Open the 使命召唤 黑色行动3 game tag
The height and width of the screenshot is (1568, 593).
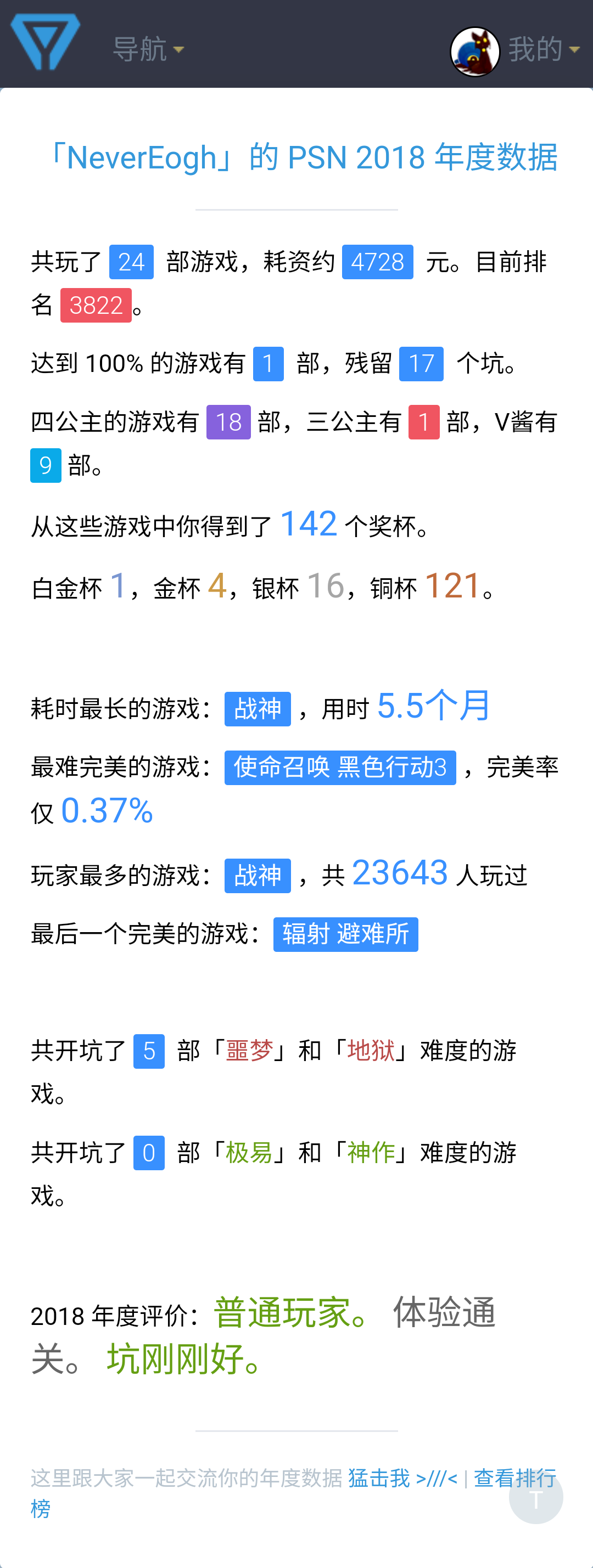click(x=339, y=768)
